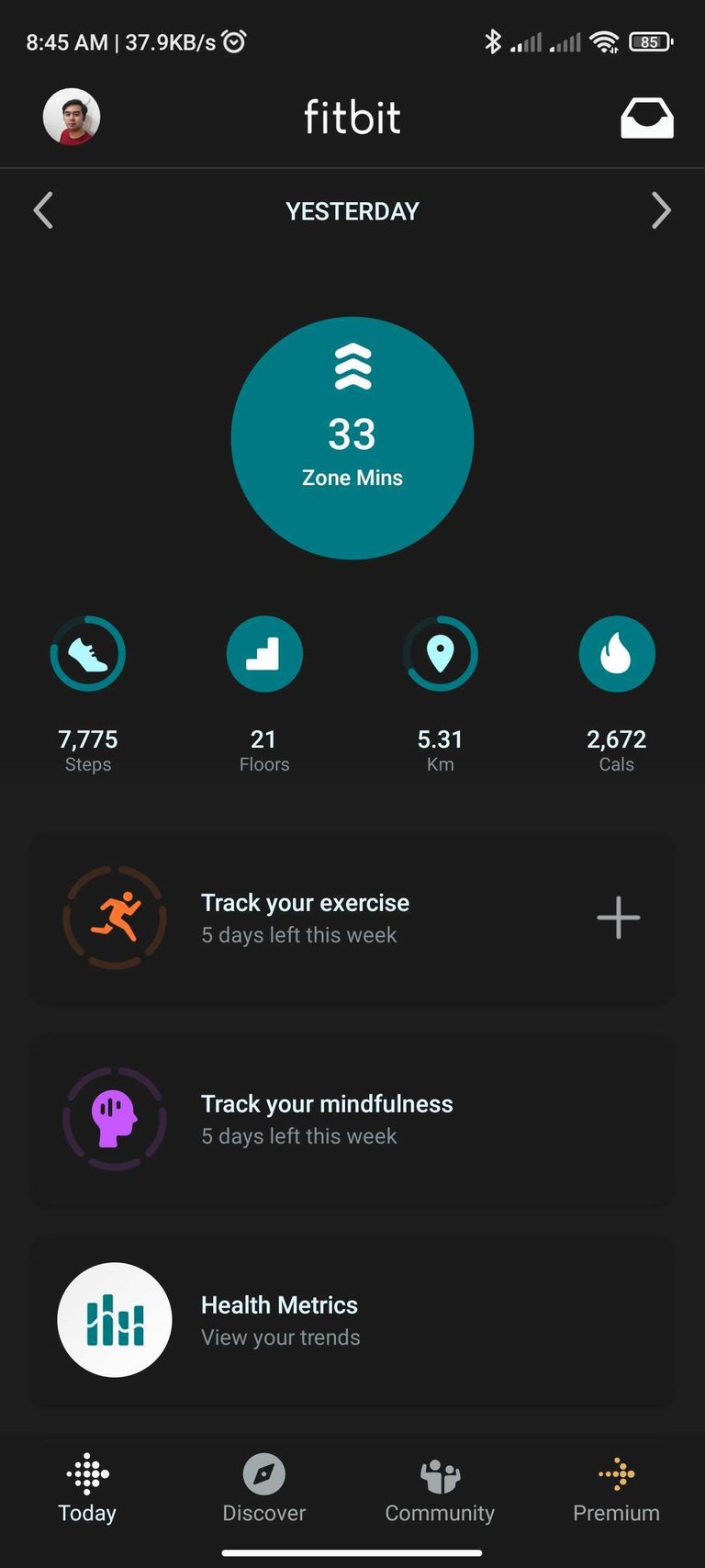Add a new exercise with plus icon
The width and height of the screenshot is (705, 1568).
pyautogui.click(x=618, y=918)
